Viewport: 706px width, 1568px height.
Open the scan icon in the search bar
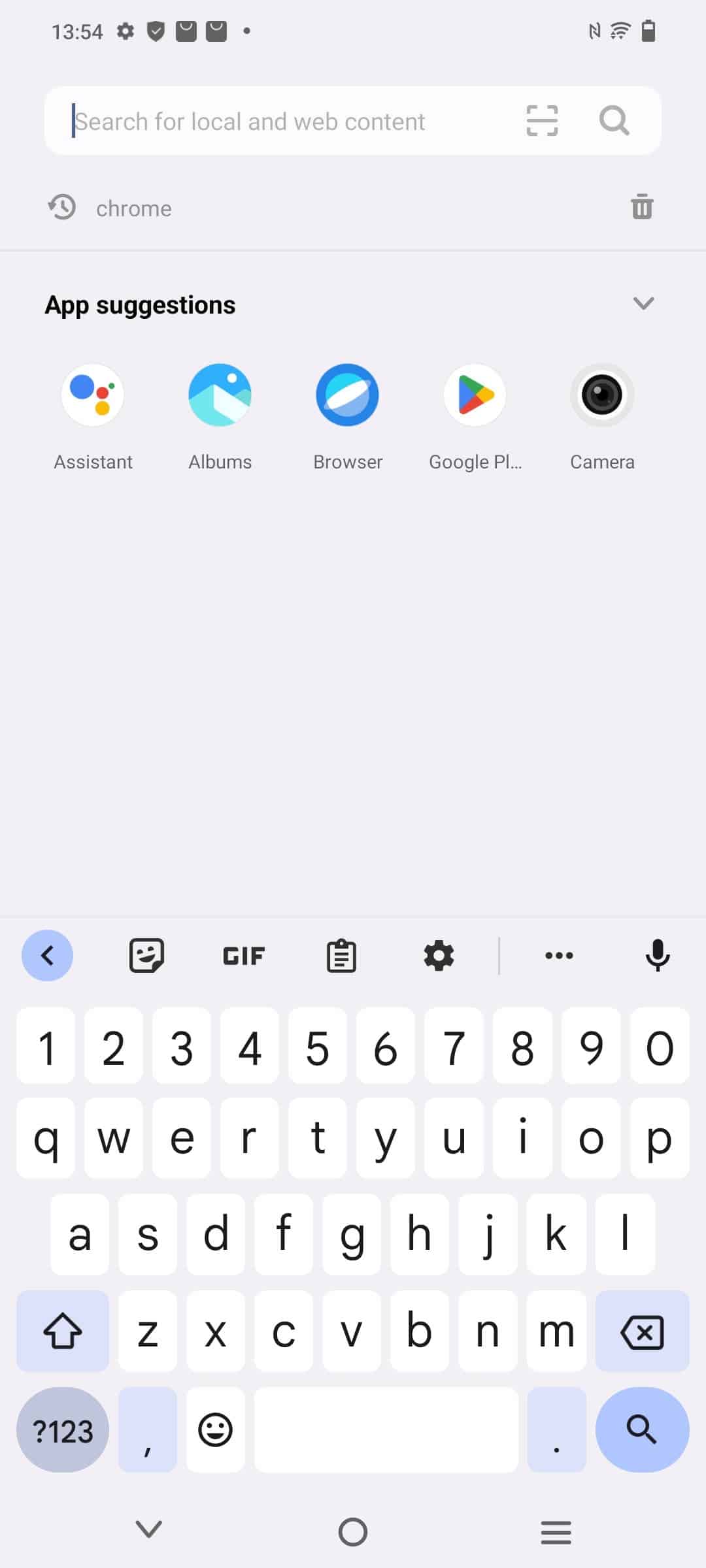(x=542, y=121)
